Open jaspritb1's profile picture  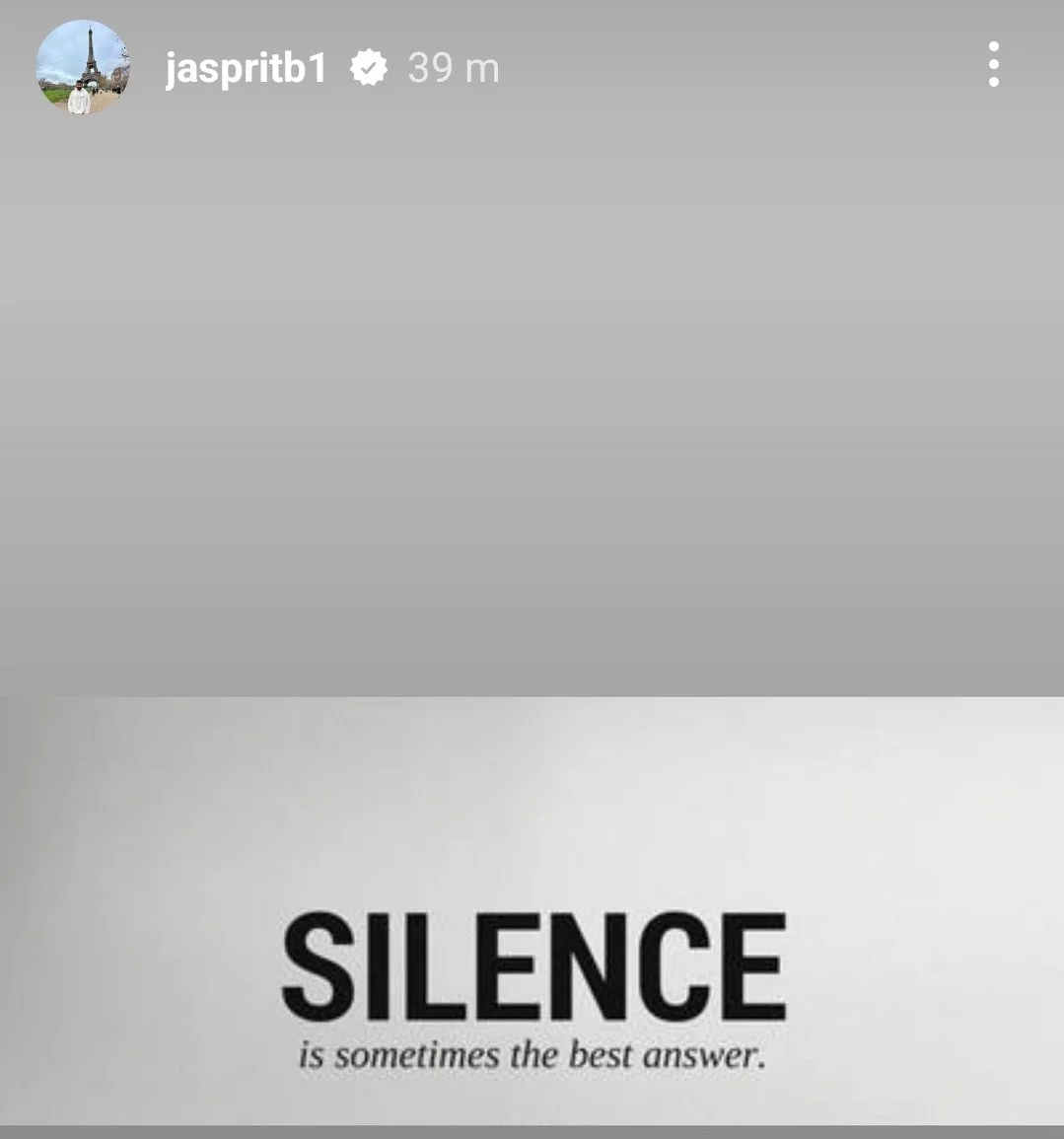(83, 67)
